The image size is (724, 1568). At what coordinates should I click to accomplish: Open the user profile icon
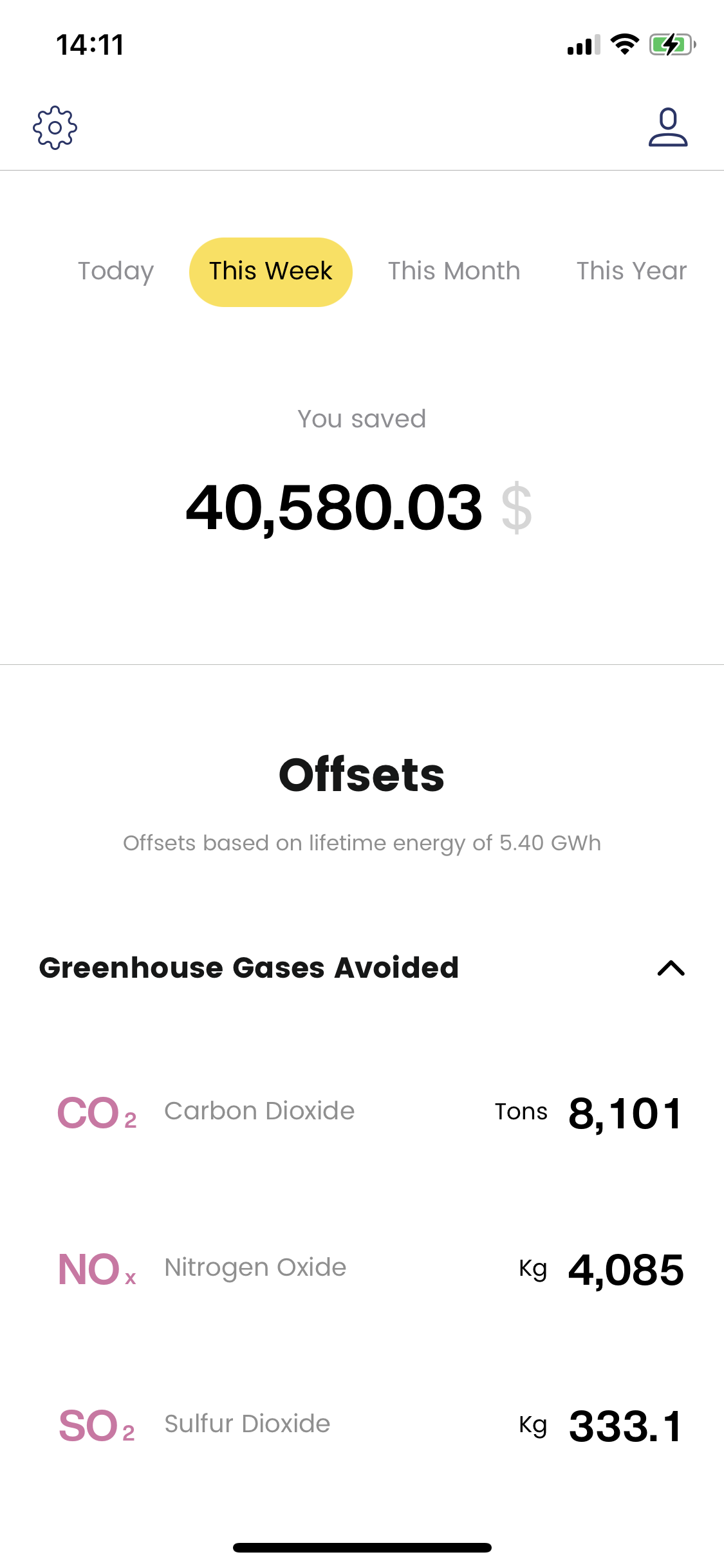coord(667,127)
